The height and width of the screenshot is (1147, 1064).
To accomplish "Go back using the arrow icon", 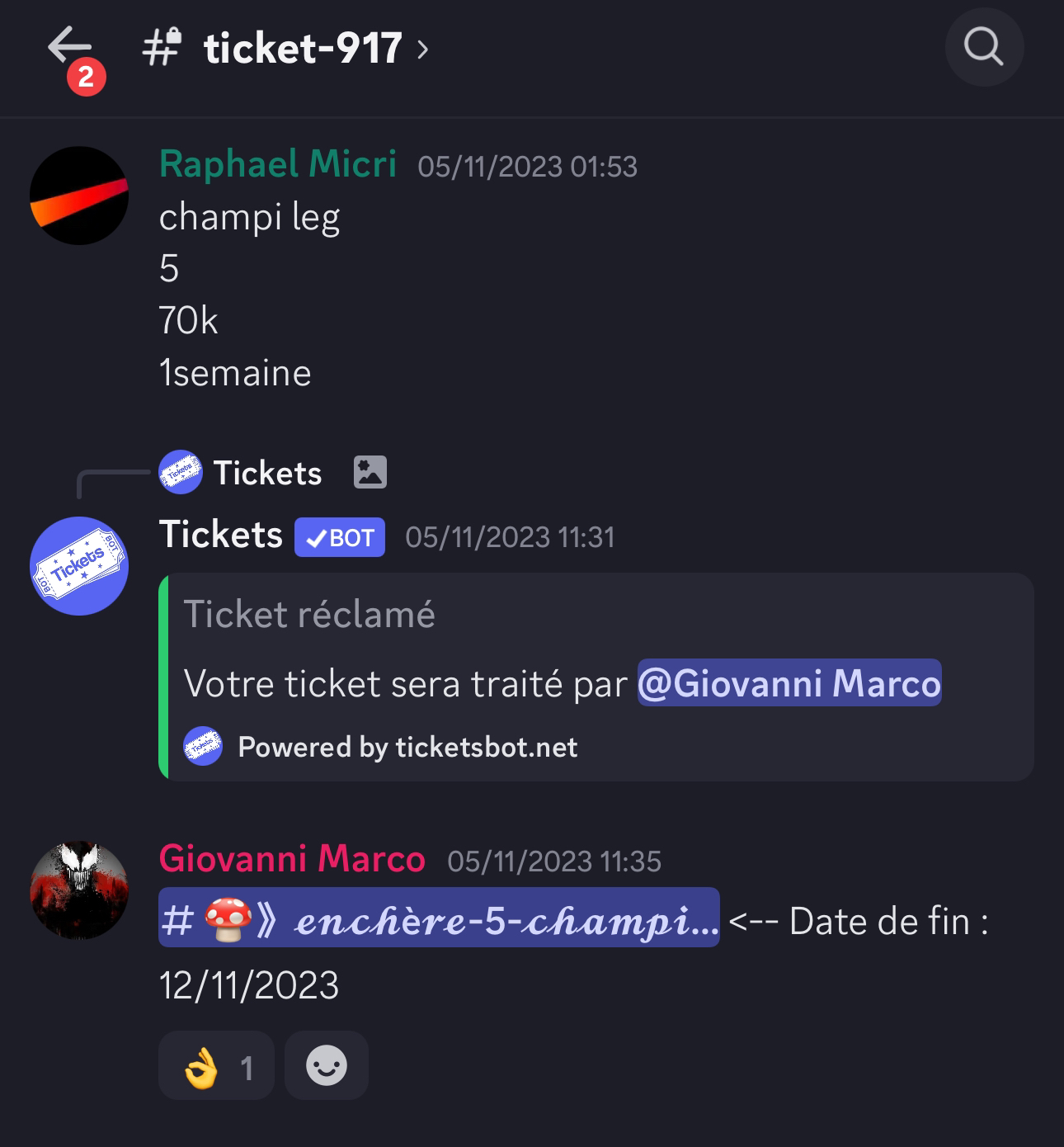I will point(69,46).
